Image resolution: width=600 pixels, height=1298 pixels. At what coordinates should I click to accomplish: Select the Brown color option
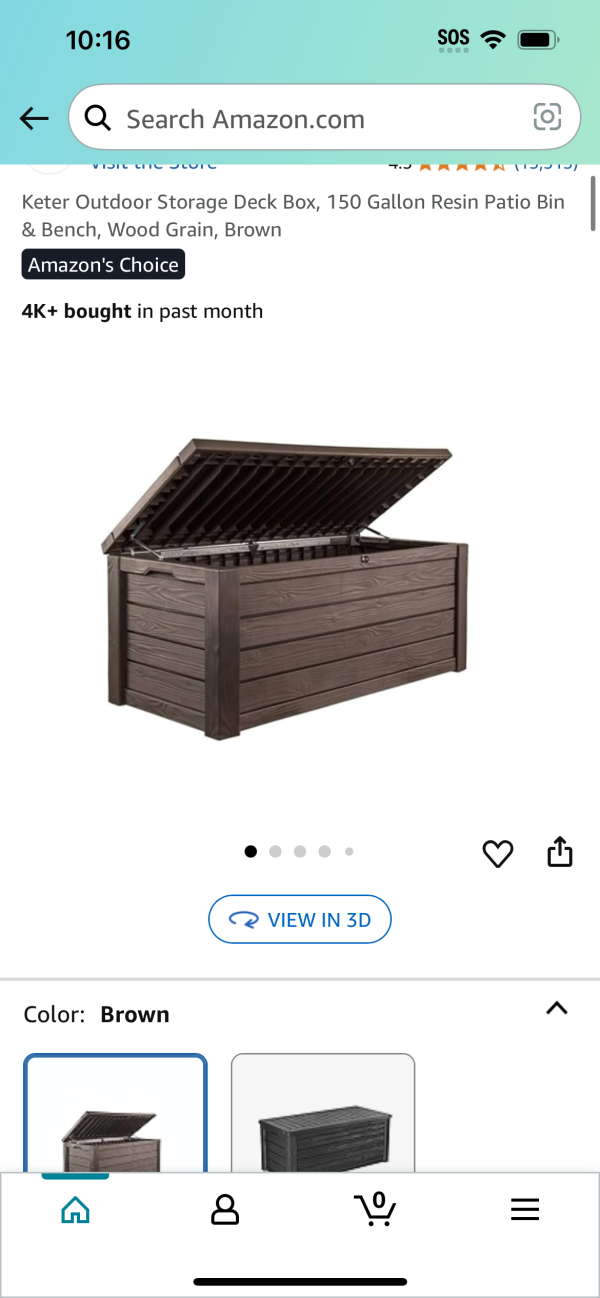click(115, 1112)
